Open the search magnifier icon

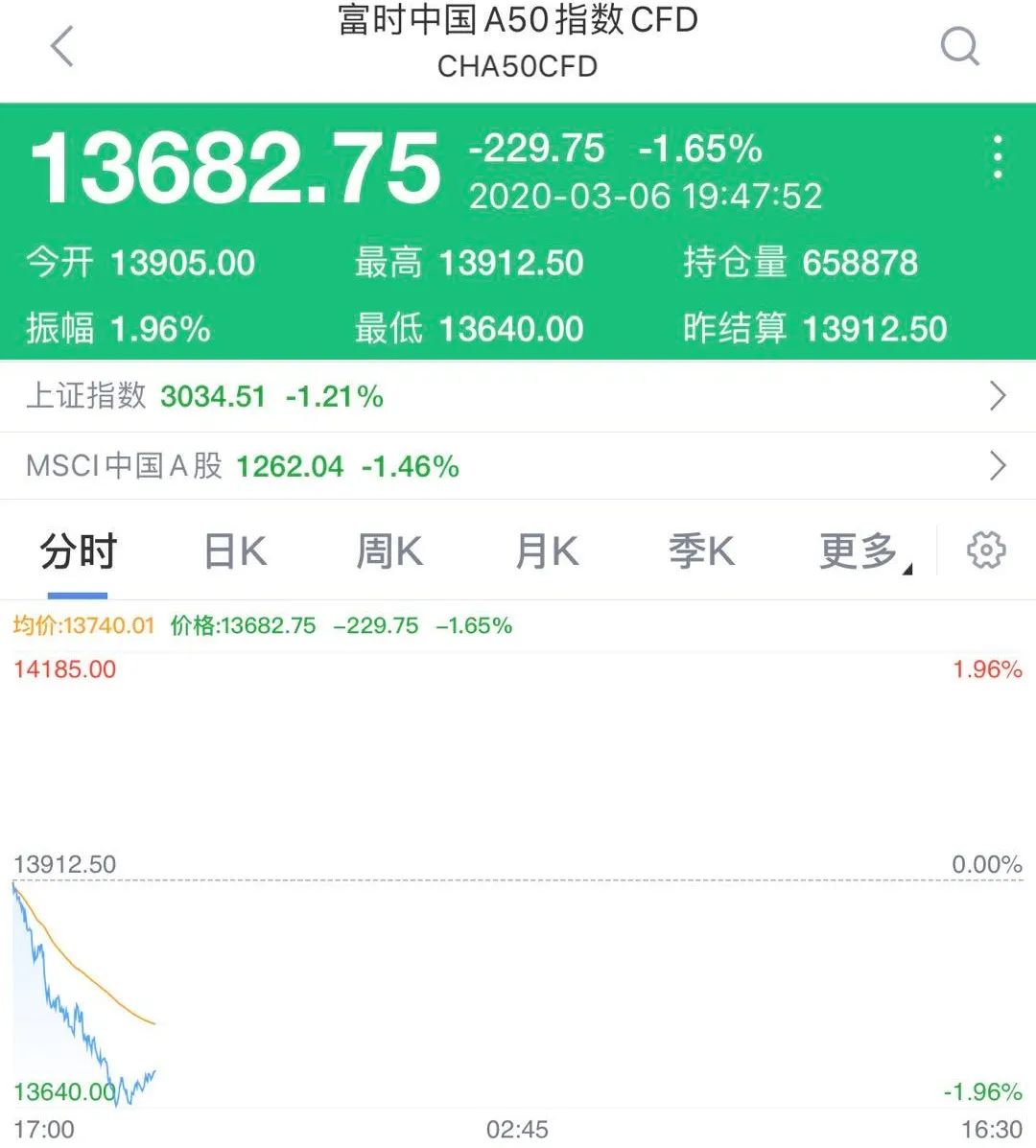point(959,45)
